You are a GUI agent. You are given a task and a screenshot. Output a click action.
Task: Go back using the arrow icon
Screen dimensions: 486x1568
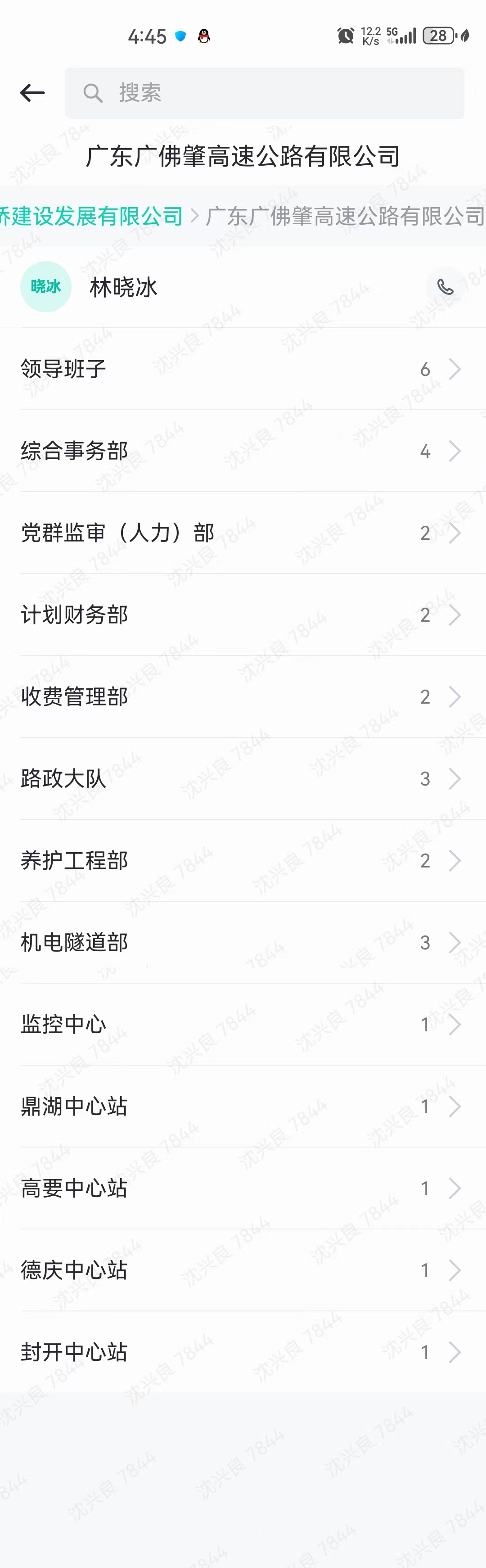tap(32, 93)
